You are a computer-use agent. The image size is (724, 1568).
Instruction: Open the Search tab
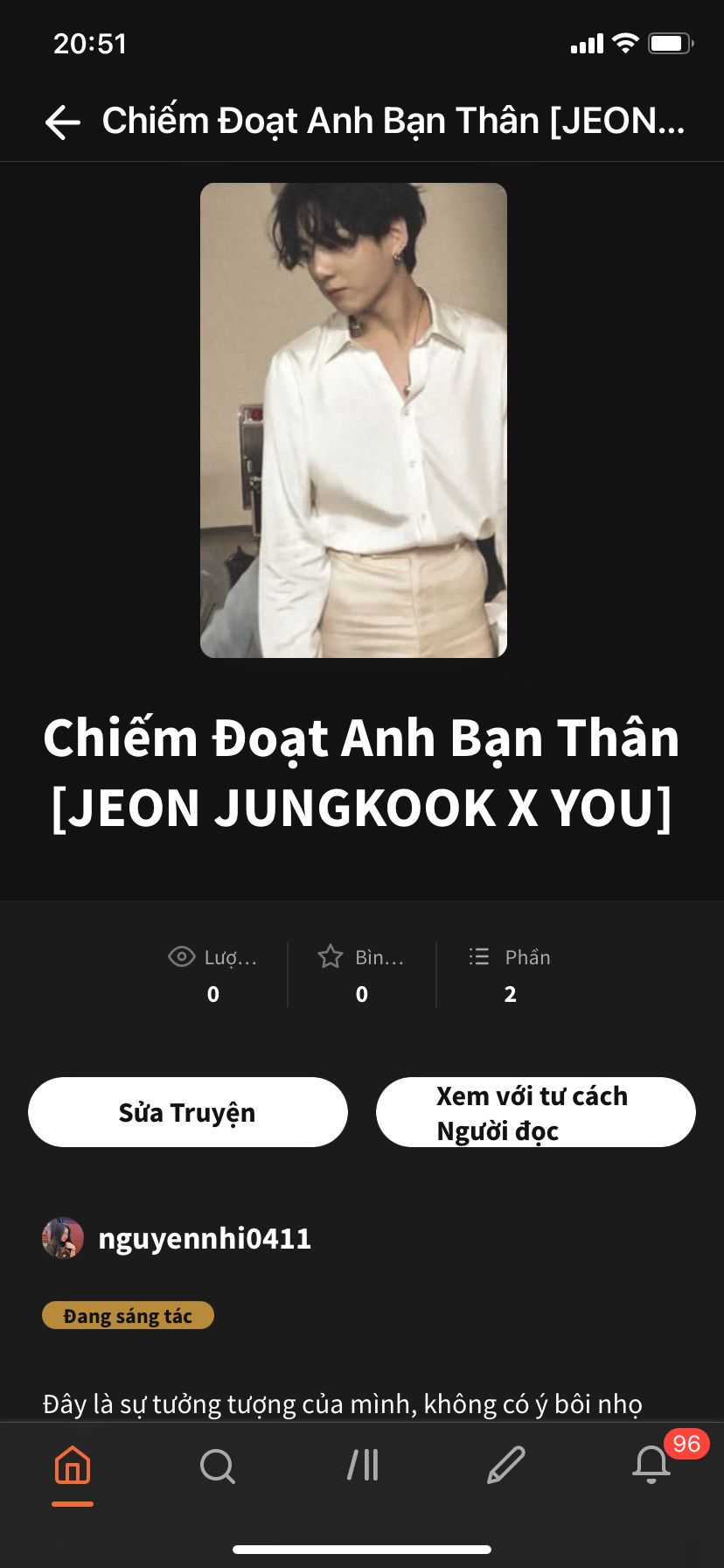click(x=217, y=1465)
